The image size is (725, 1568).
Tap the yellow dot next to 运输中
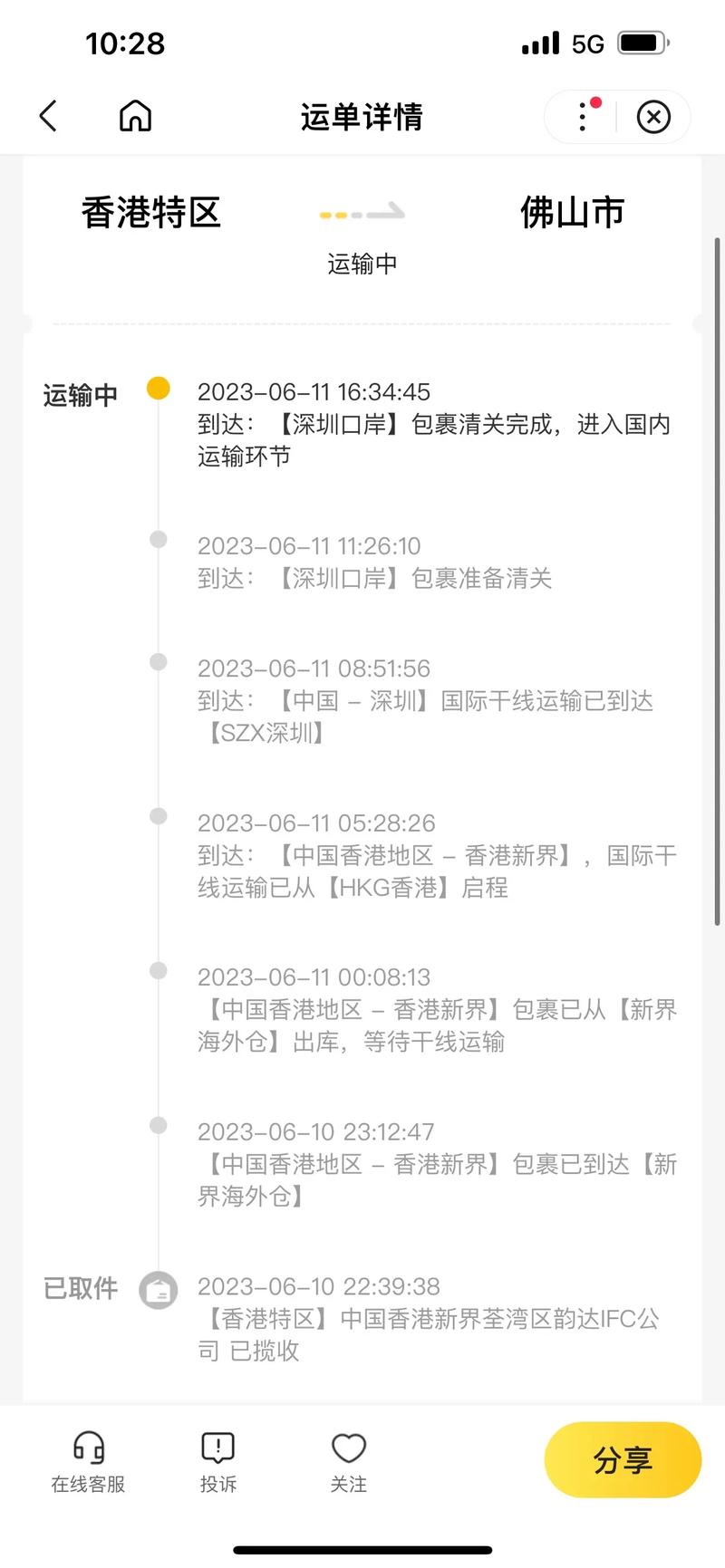pyautogui.click(x=158, y=388)
